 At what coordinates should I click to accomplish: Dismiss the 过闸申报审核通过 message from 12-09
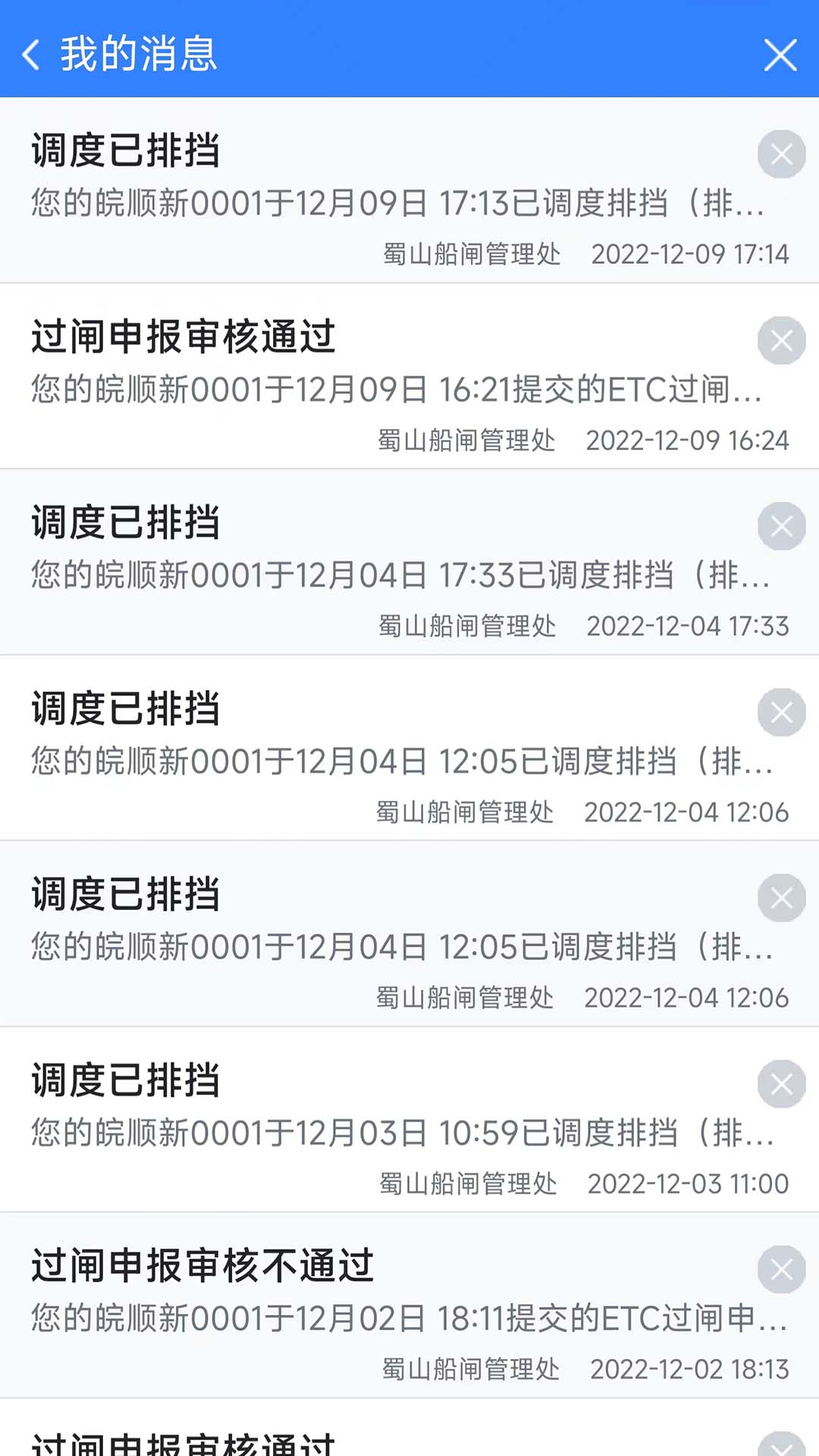point(781,340)
